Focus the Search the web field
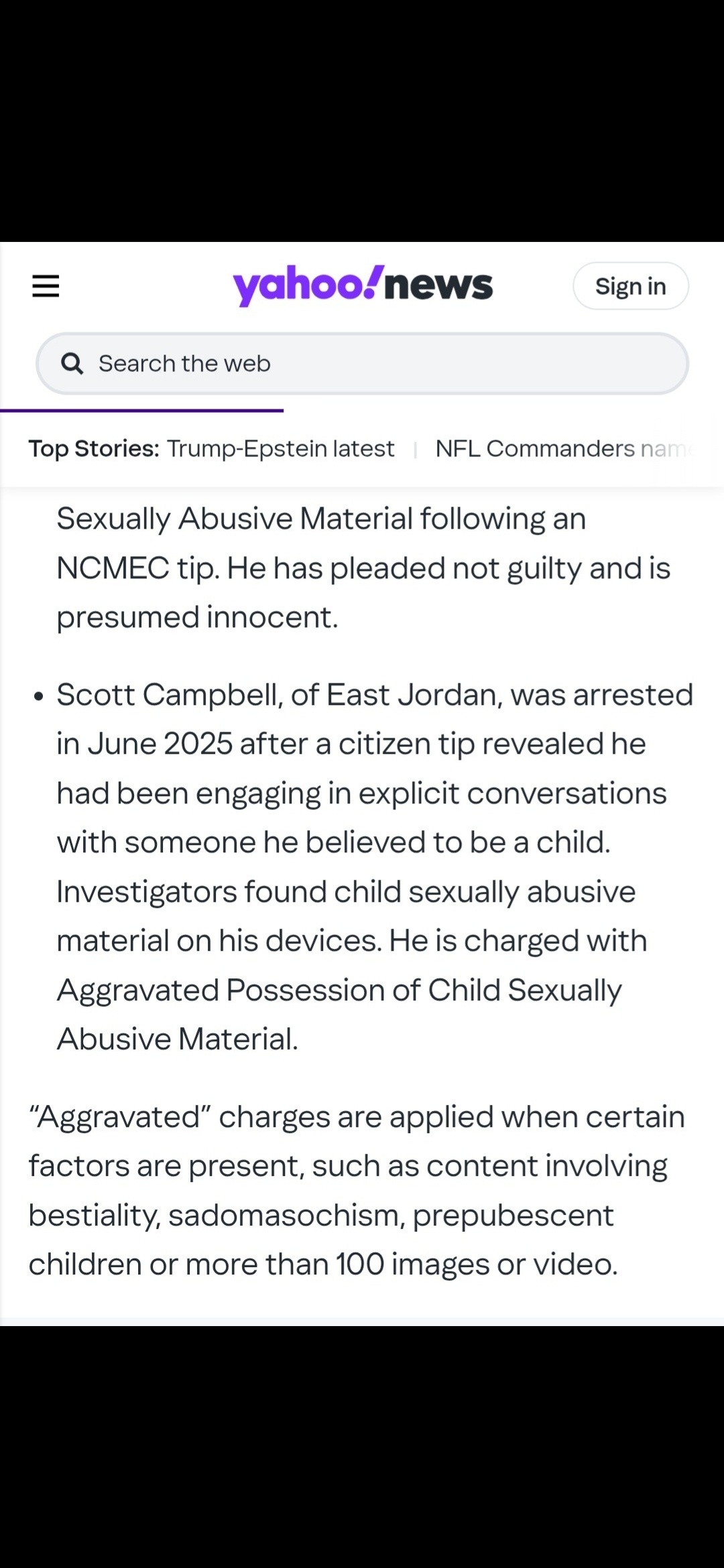This screenshot has width=724, height=1568. tap(362, 363)
